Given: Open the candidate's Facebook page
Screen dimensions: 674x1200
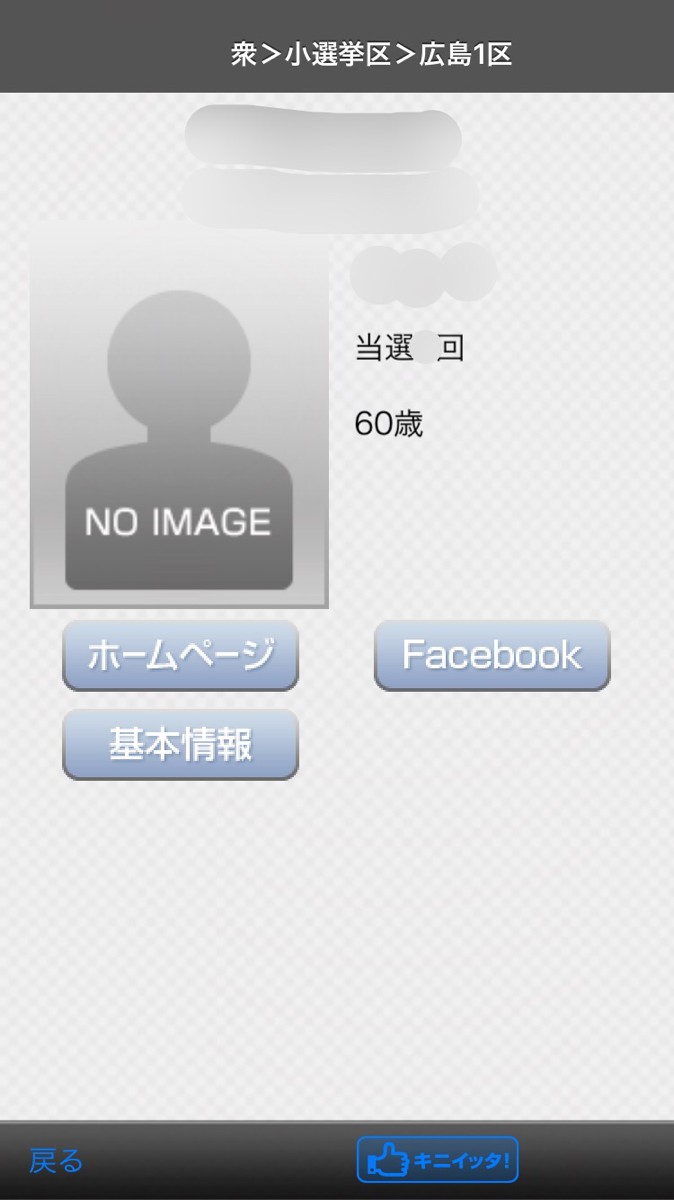Looking at the screenshot, I should coord(492,656).
